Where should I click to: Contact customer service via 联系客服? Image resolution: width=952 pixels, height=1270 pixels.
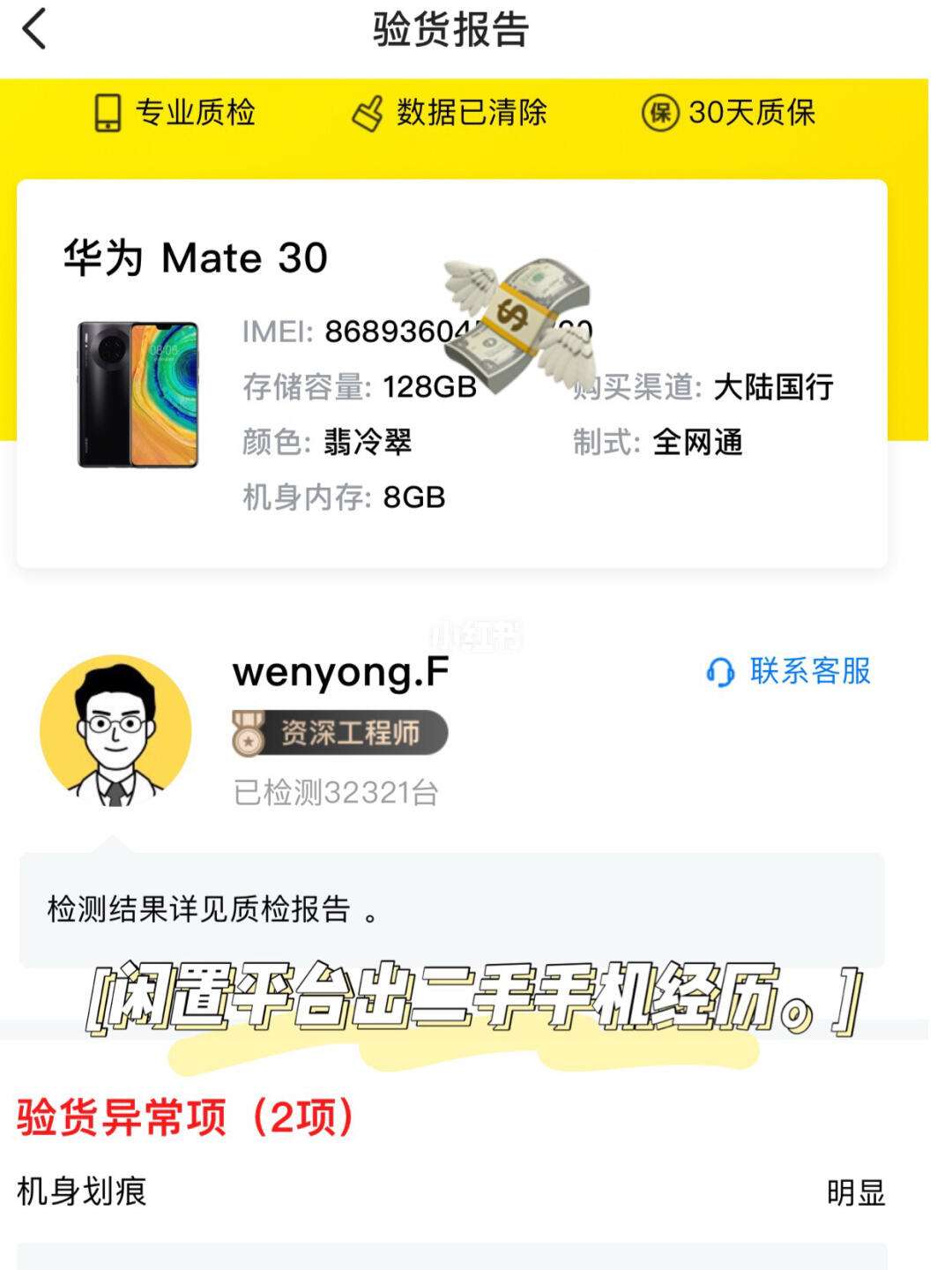[788, 671]
